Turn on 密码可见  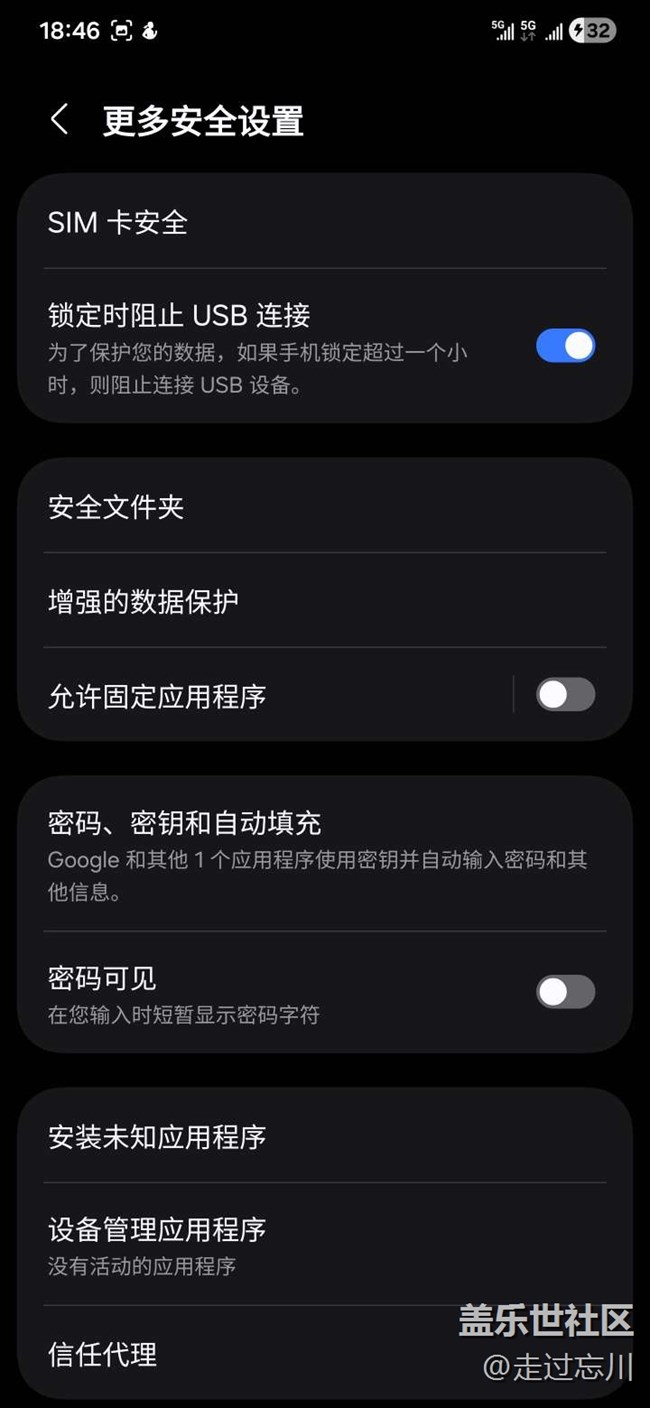(565, 992)
